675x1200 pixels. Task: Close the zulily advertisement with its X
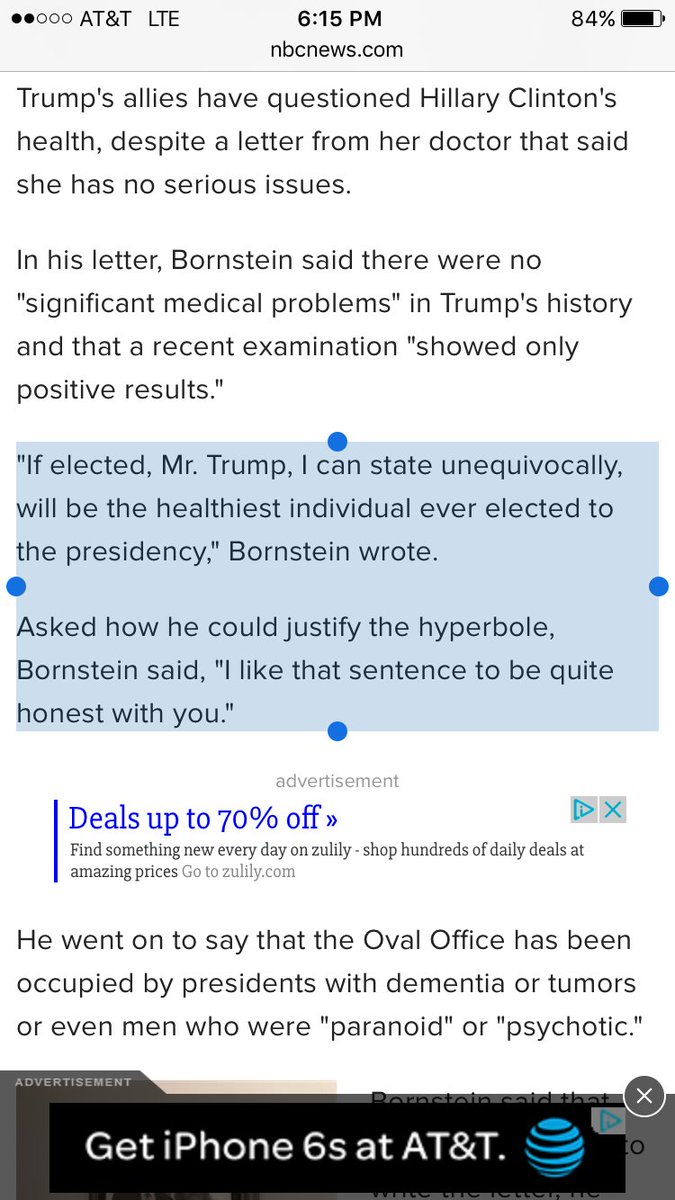point(614,809)
